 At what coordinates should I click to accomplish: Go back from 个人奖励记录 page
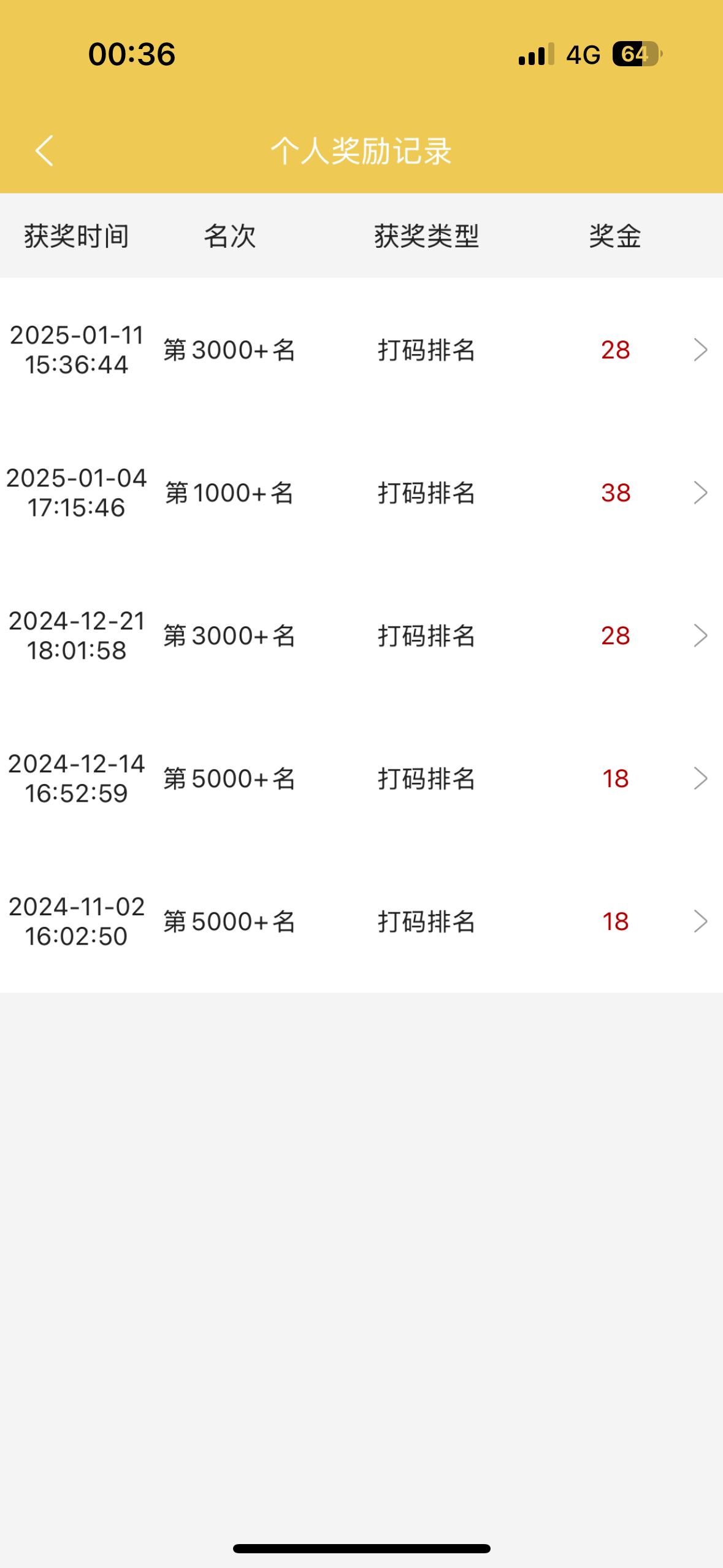tap(44, 151)
